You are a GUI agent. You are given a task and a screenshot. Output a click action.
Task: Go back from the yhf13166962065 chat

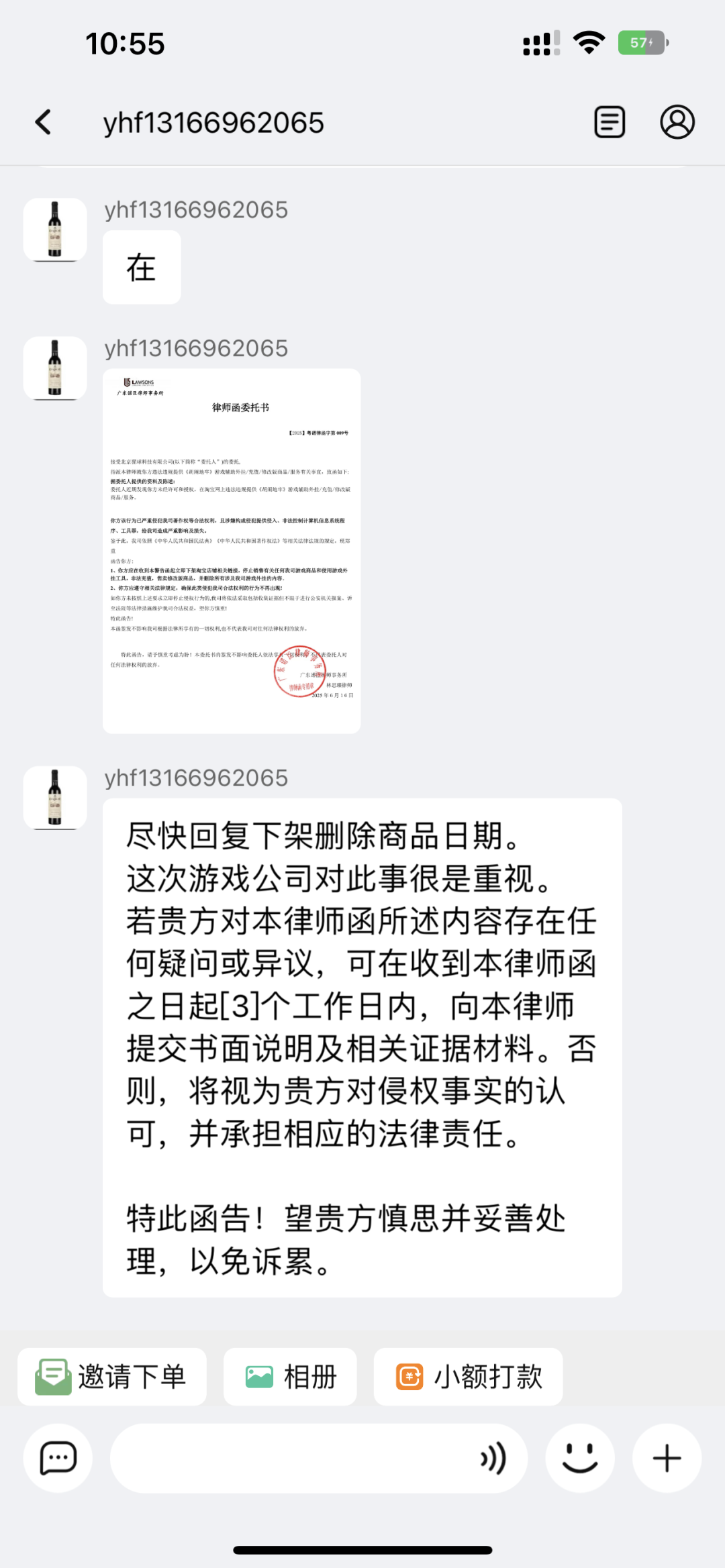(x=44, y=123)
